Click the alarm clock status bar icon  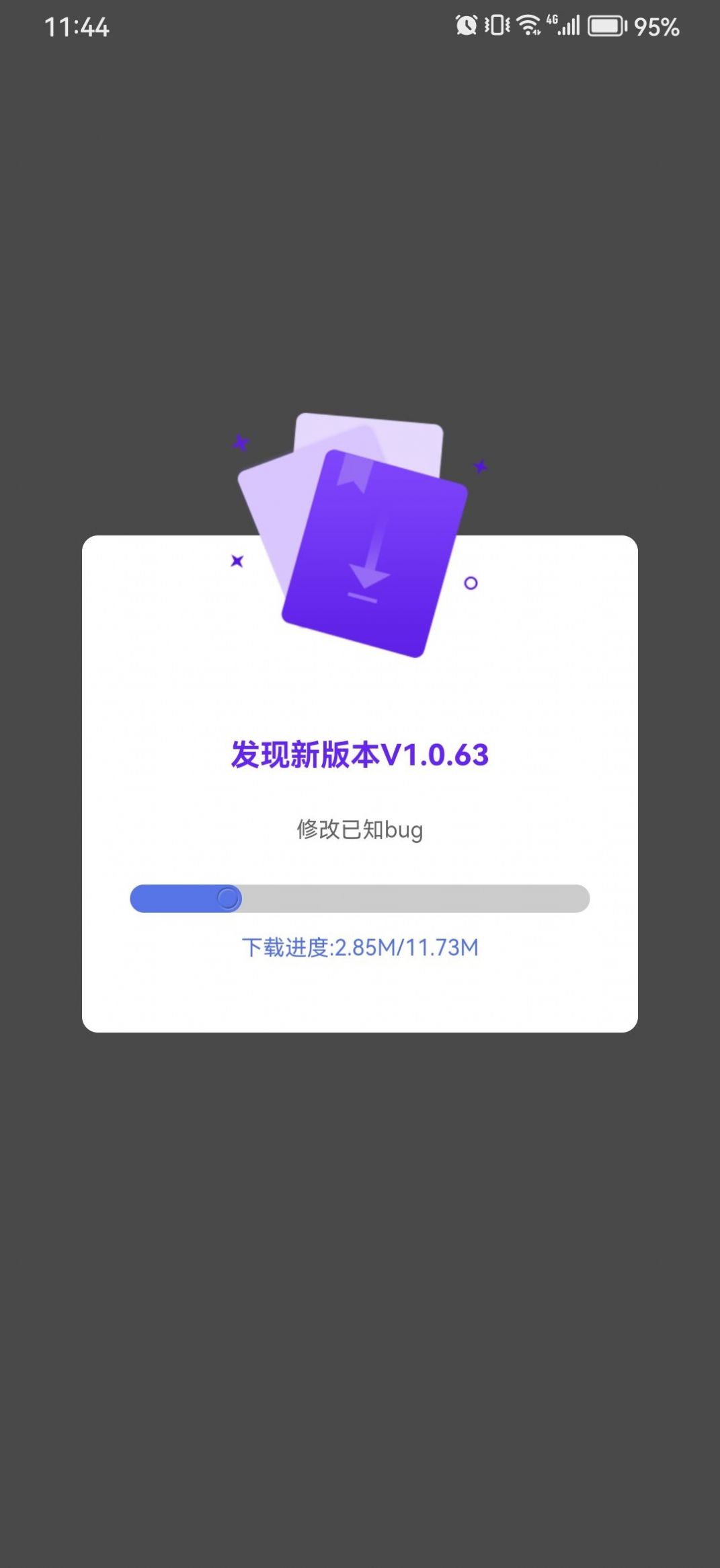coord(465,25)
